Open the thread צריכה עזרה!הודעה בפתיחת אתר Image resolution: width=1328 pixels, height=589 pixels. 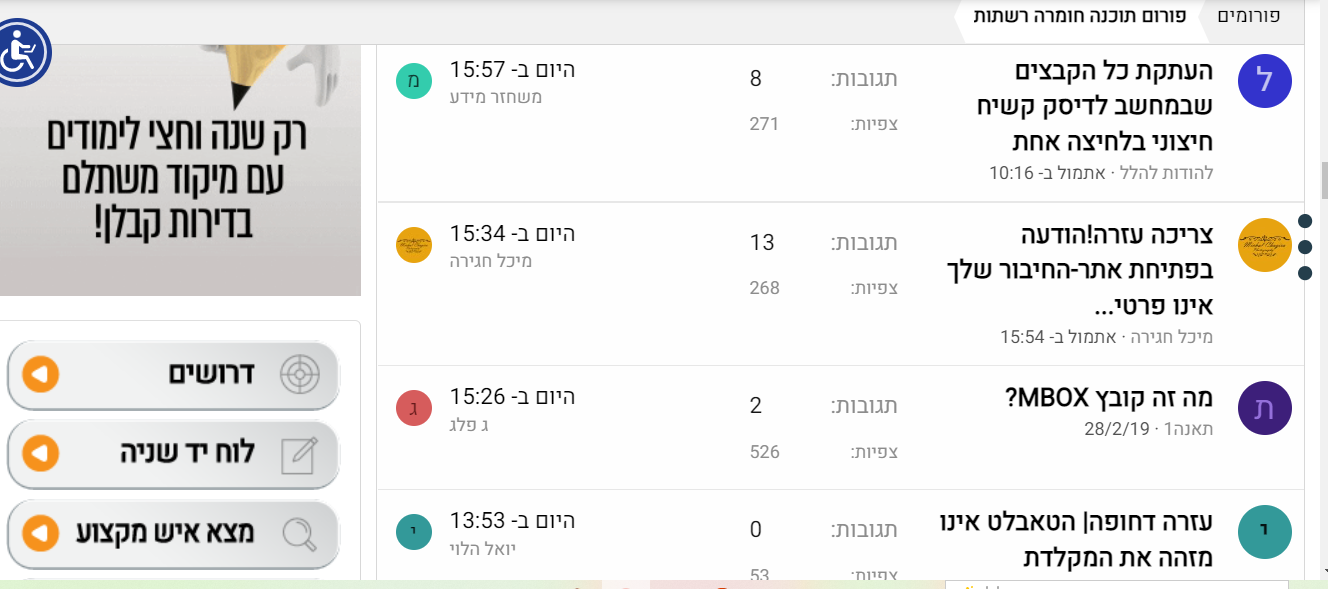(x=1080, y=269)
